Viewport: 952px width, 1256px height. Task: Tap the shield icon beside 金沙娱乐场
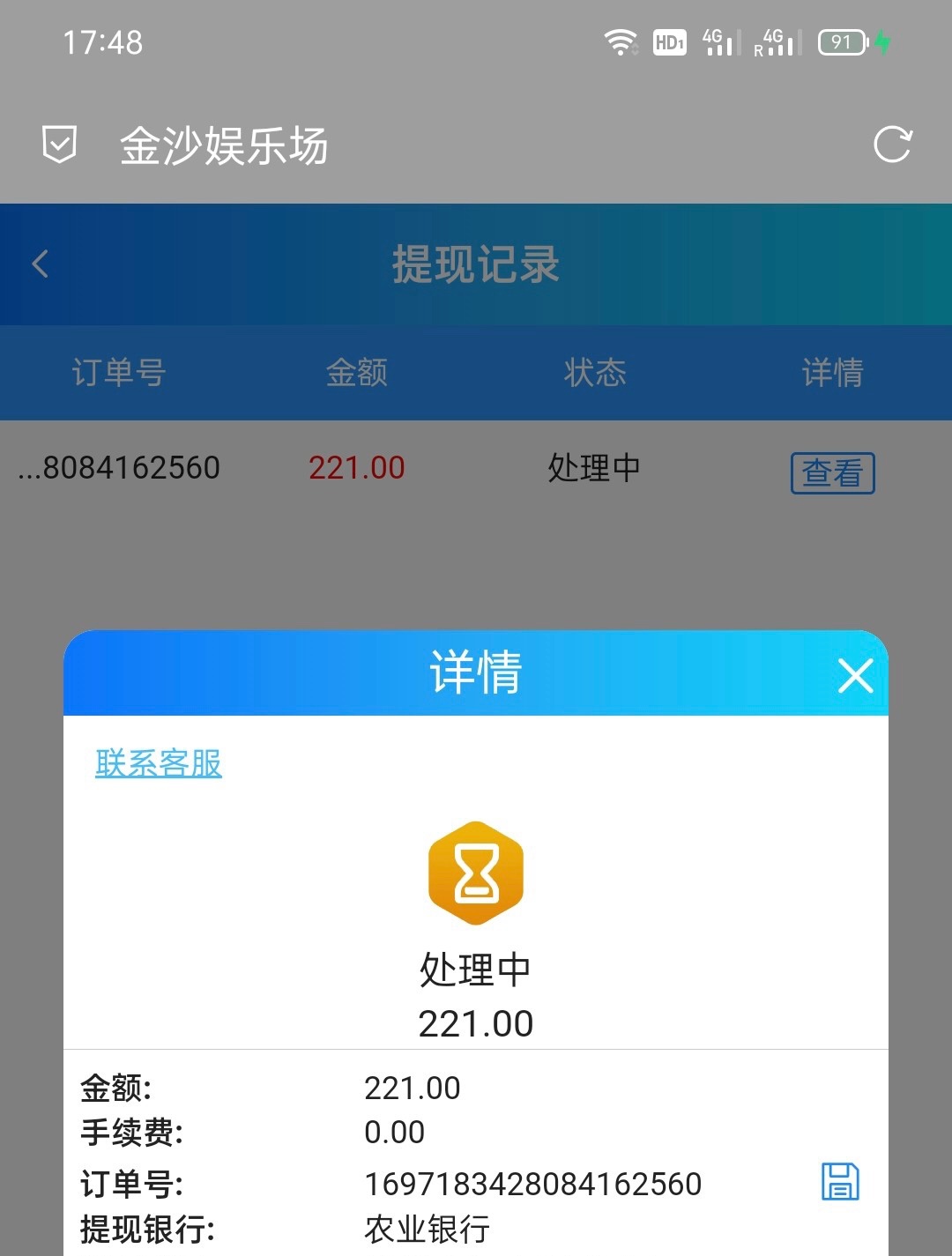click(60, 145)
